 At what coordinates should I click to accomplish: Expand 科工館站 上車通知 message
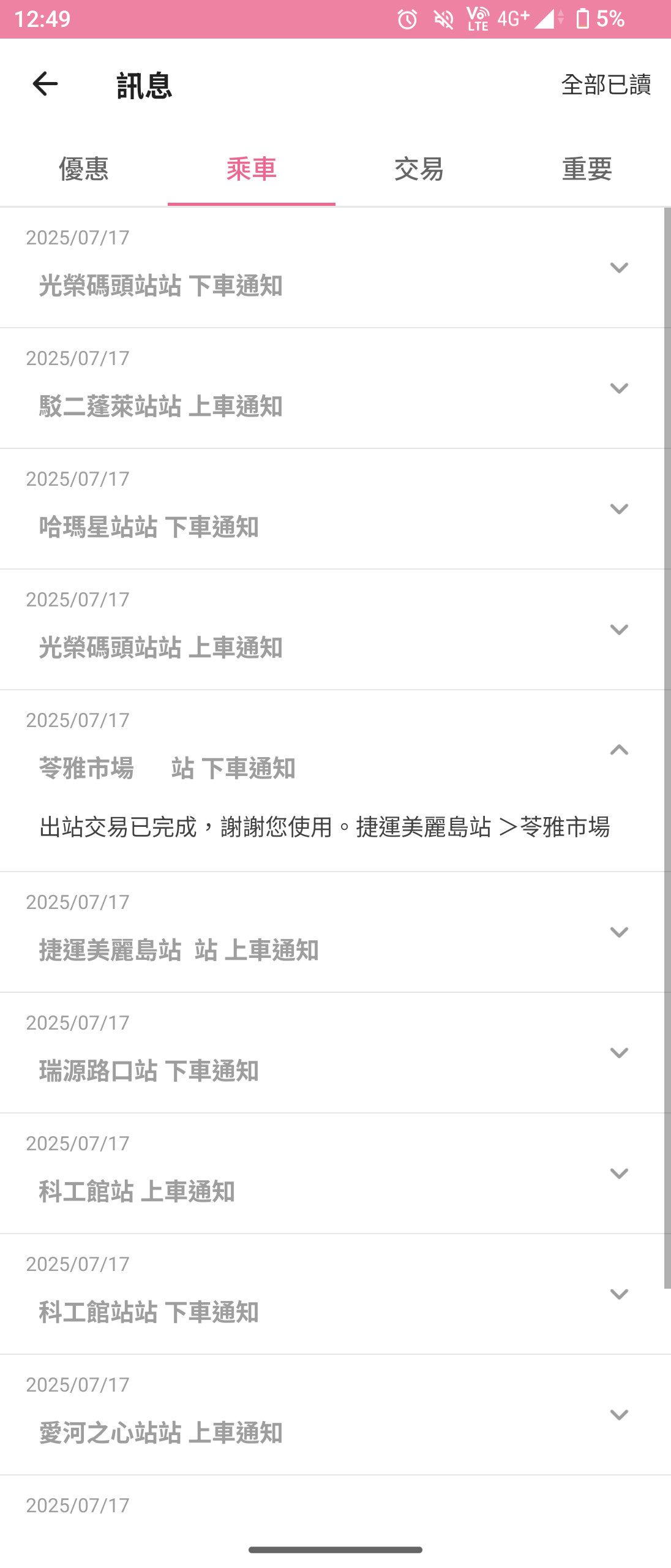(619, 1174)
